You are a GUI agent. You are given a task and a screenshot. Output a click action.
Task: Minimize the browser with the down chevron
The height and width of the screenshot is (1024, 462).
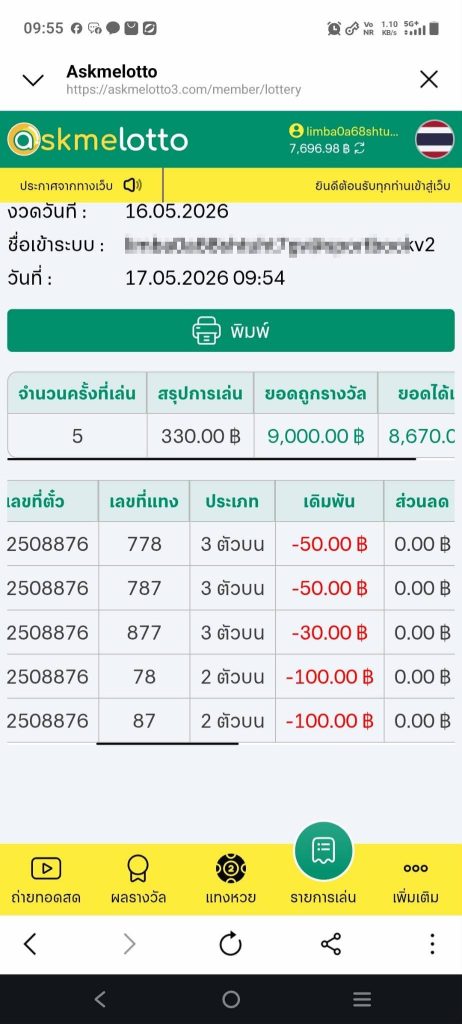click(33, 80)
